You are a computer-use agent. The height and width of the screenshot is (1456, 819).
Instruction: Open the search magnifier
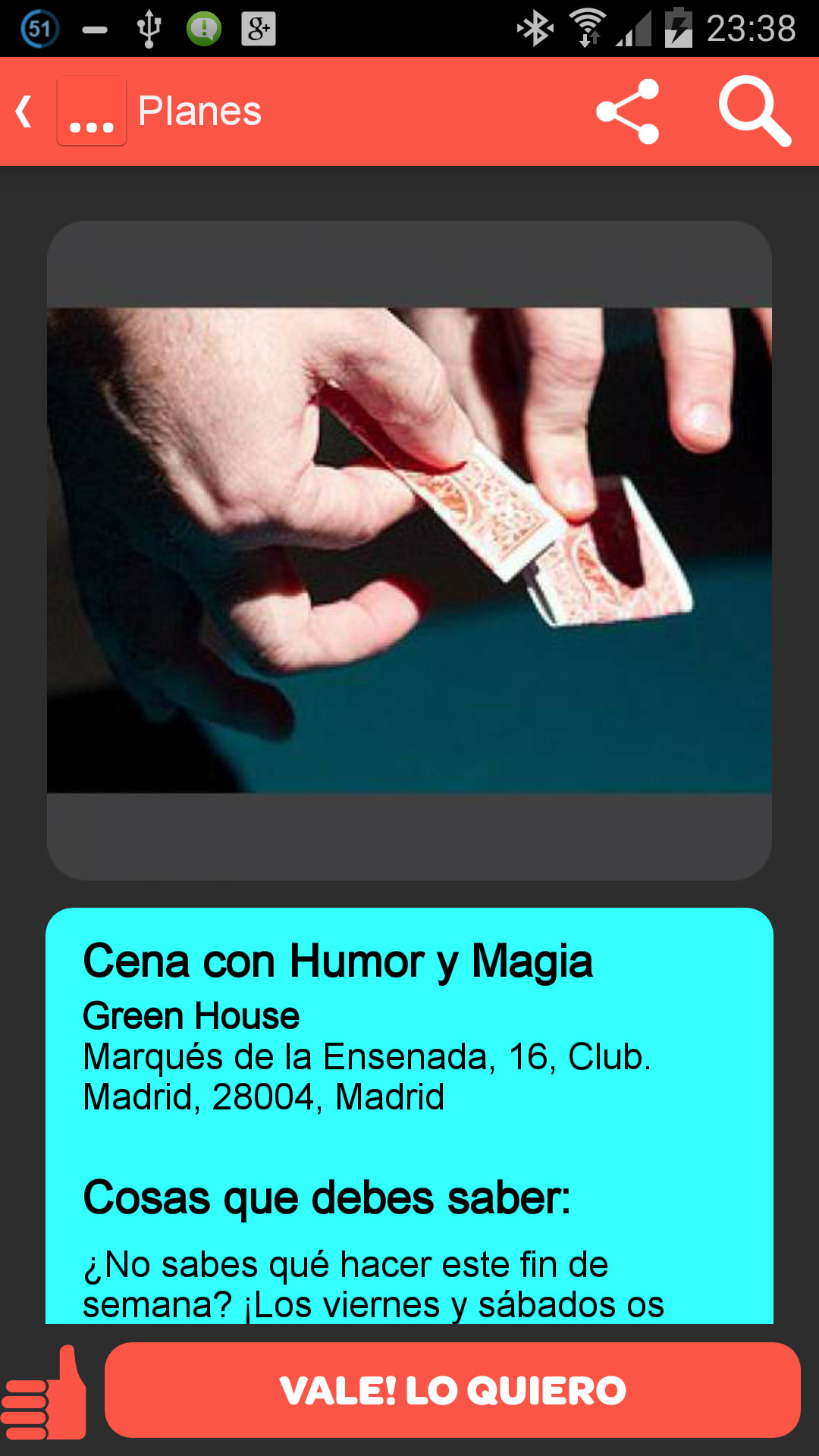[754, 111]
